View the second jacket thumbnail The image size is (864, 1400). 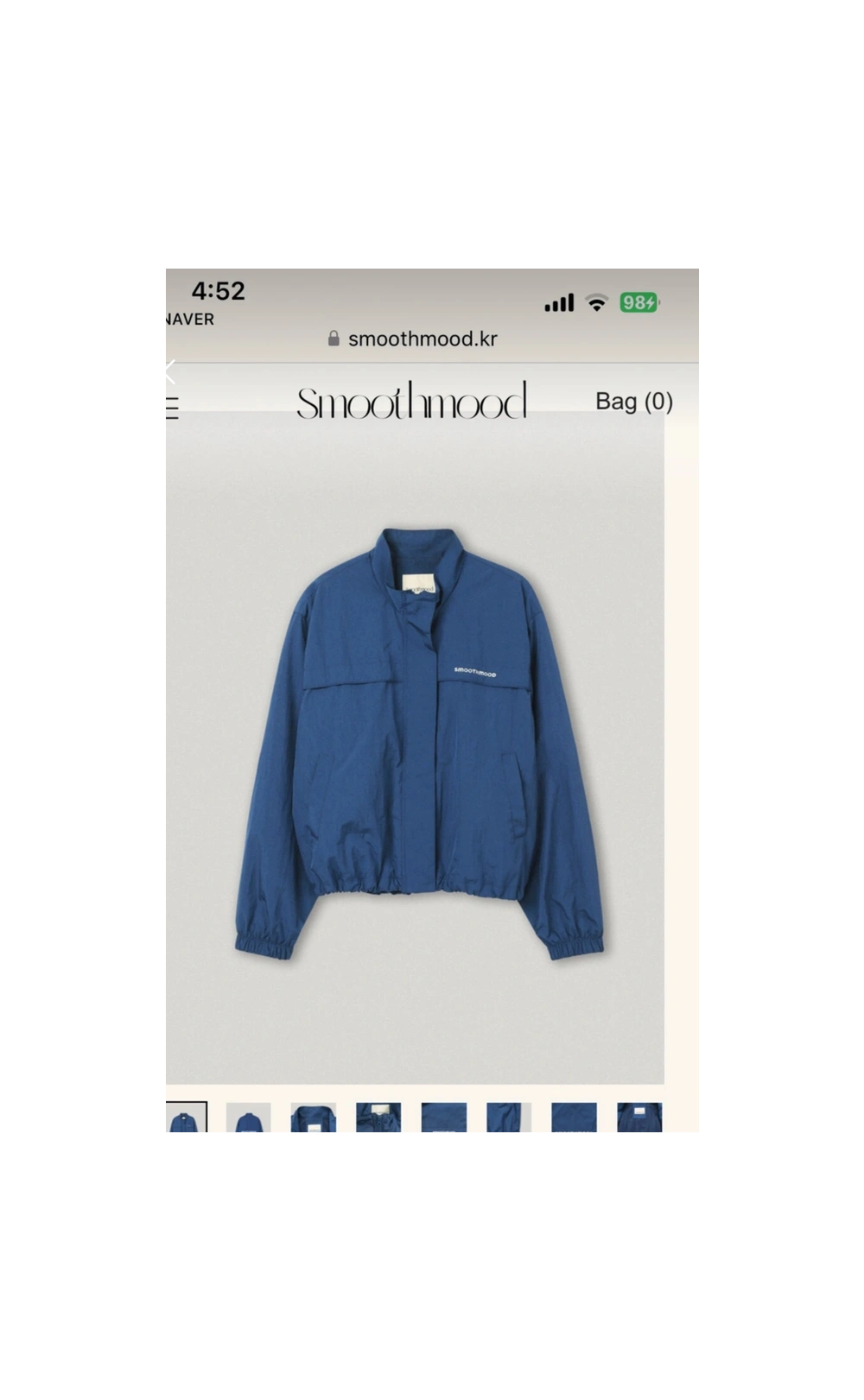[248, 1117]
